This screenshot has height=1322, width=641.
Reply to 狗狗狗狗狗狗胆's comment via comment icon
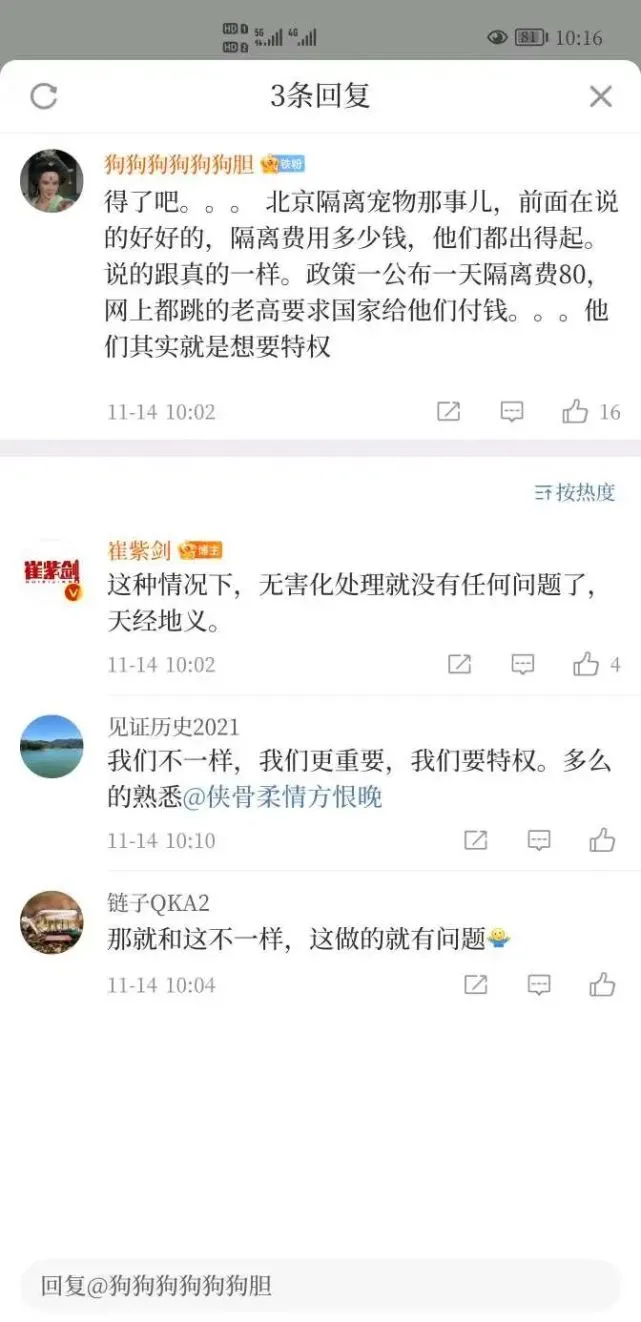[x=512, y=411]
